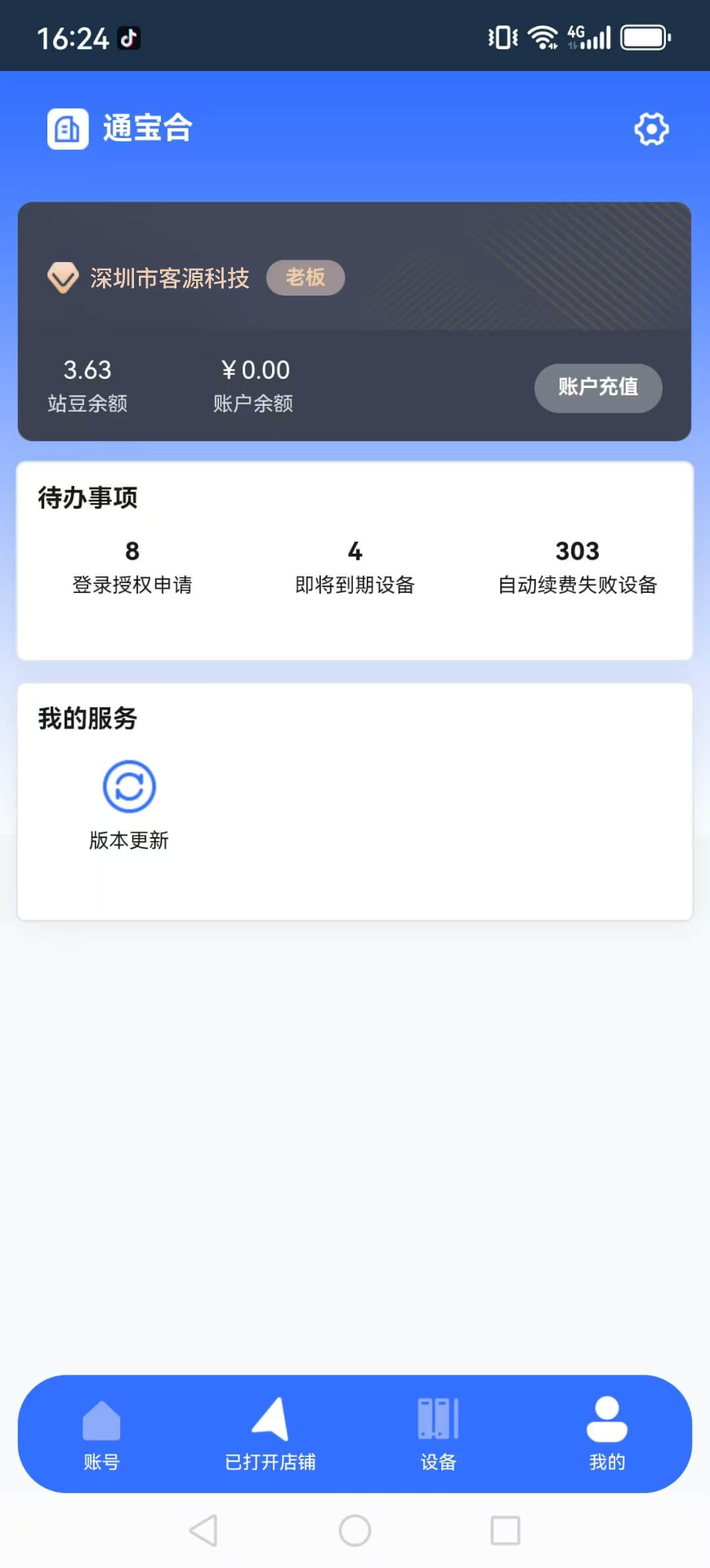This screenshot has height=1568, width=710.
Task: Select the 账号 home icon in bottom bar
Action: click(x=101, y=1419)
